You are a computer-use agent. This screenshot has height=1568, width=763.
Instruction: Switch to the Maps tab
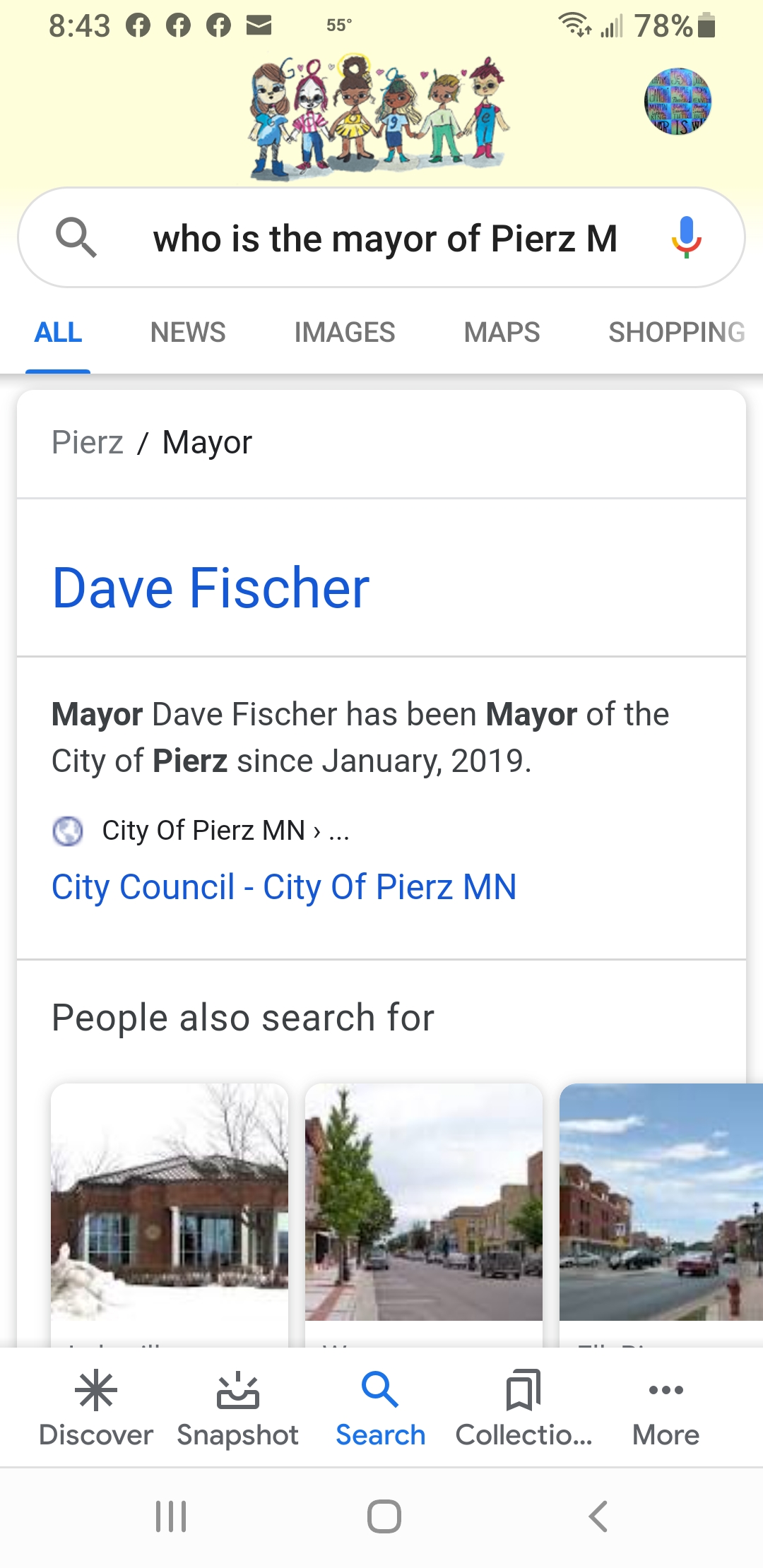click(502, 332)
